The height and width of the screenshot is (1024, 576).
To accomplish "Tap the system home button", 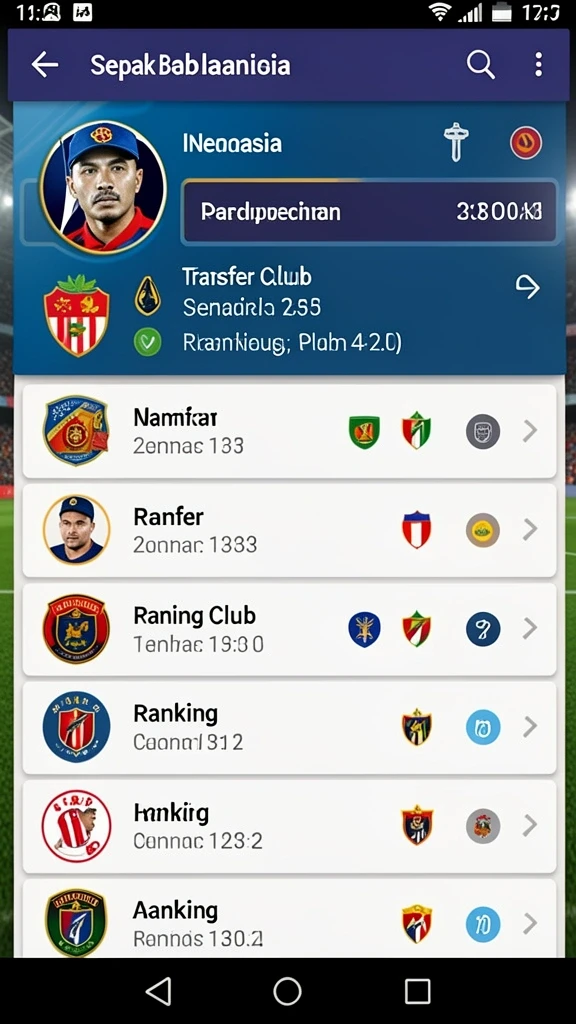I will pyautogui.click(x=287, y=991).
